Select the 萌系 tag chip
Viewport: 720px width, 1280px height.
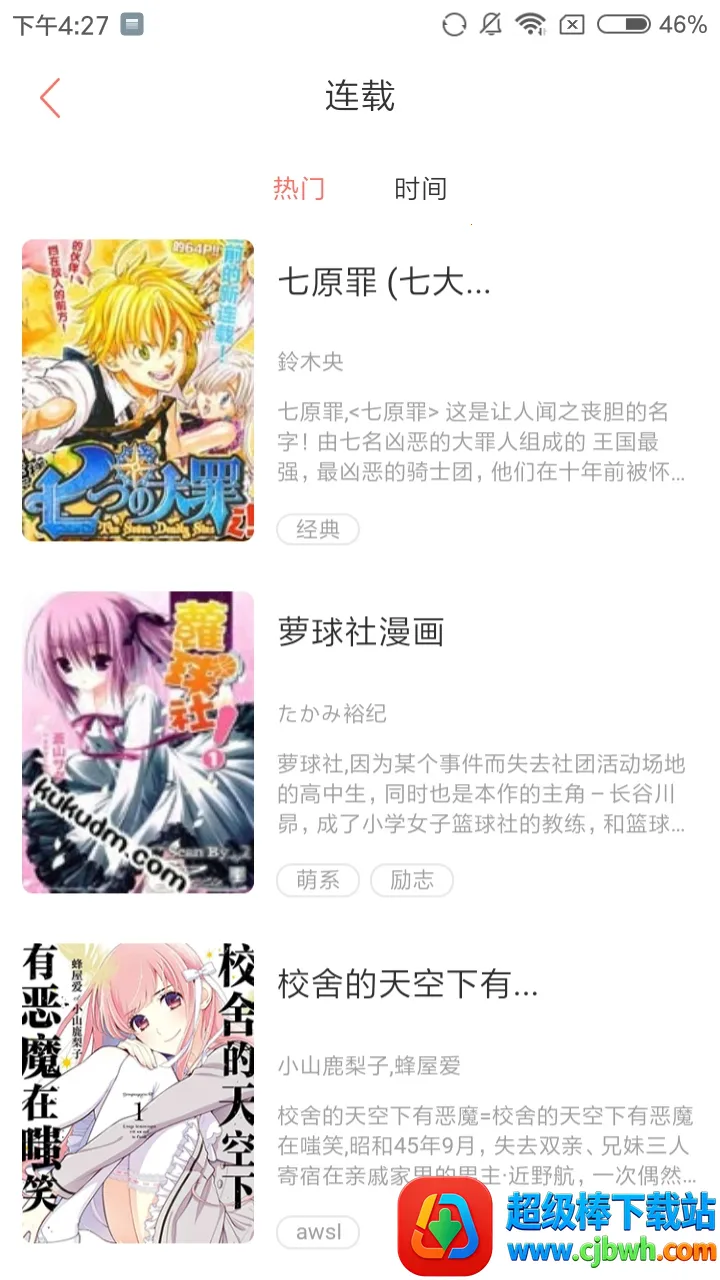[x=318, y=880]
